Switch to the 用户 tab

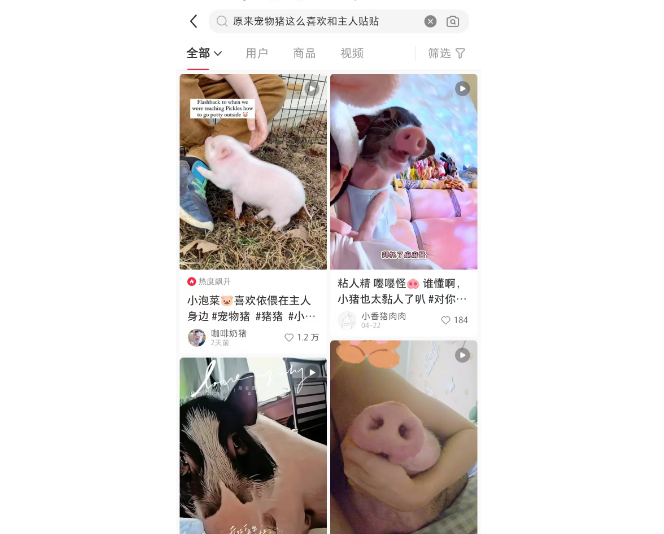257,53
